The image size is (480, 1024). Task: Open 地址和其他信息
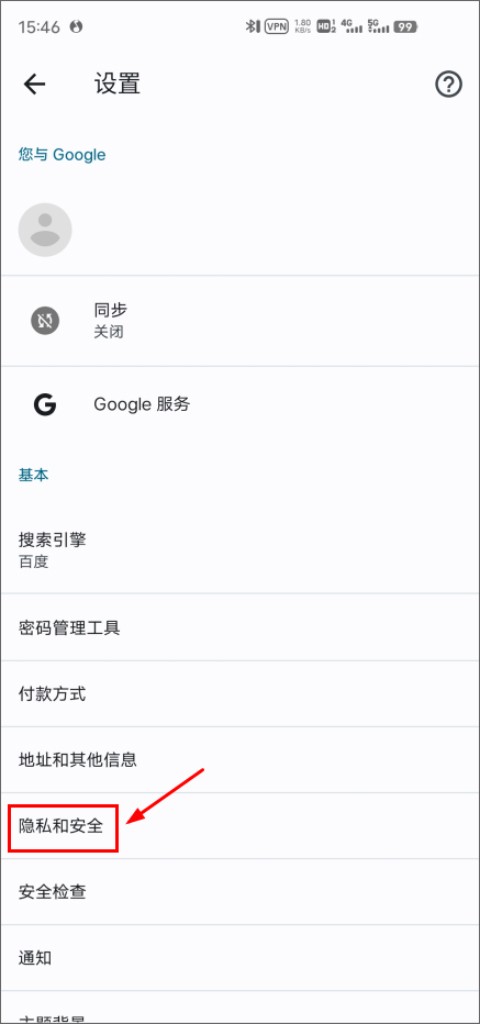click(240, 760)
